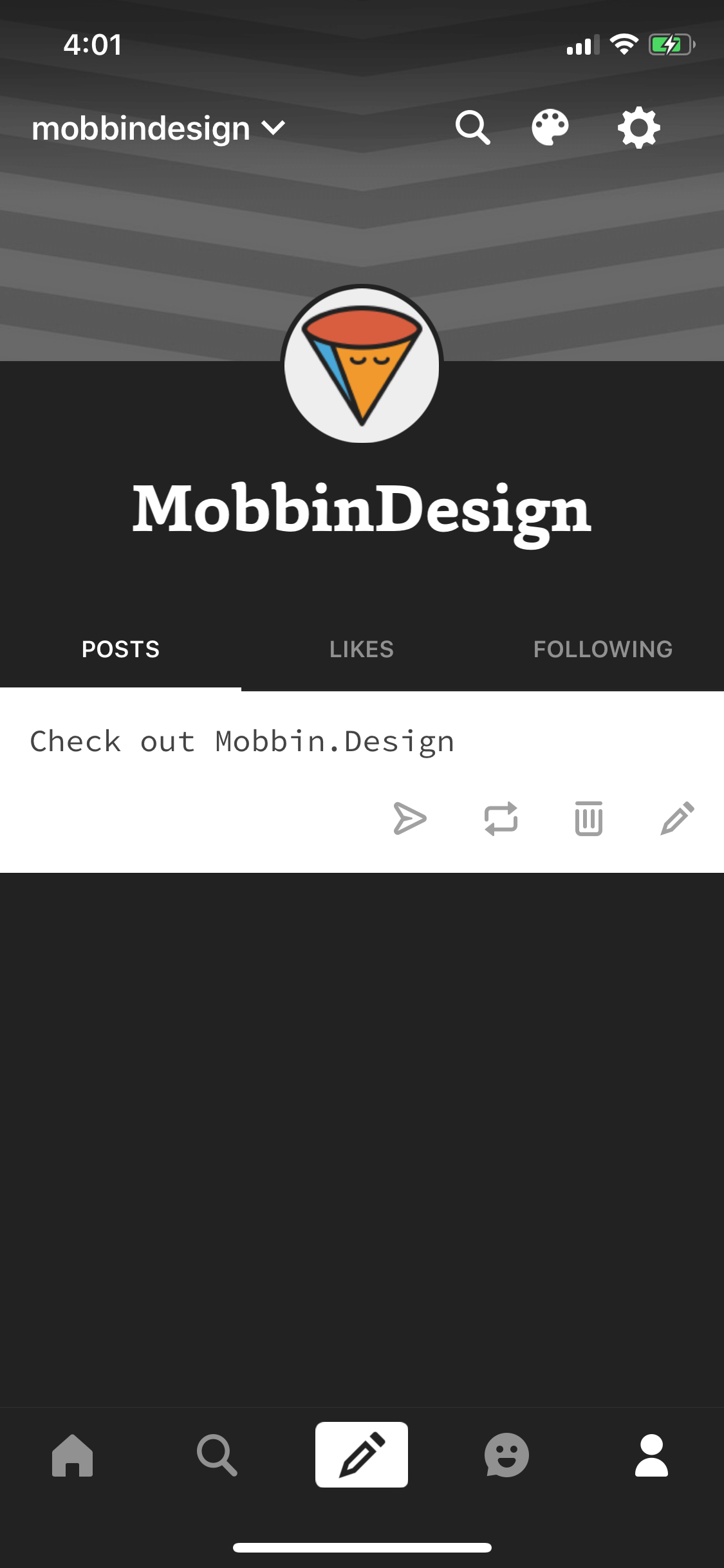Image resolution: width=724 pixels, height=1568 pixels.
Task: Reblog the Check out Mobbin.Design post
Action: (x=501, y=819)
